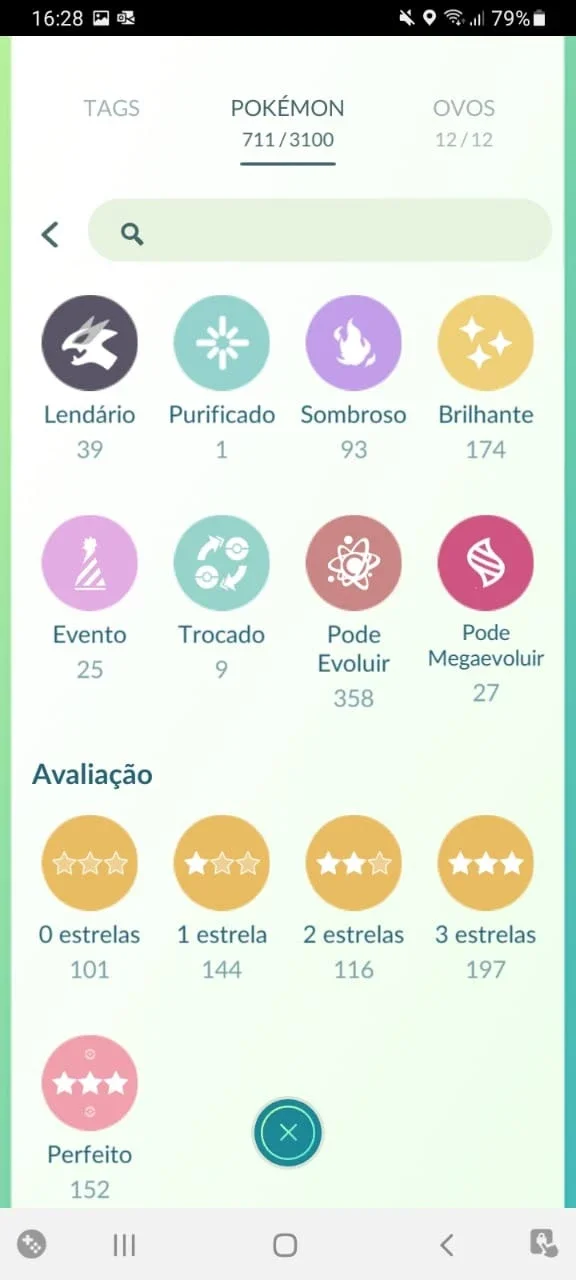Go back with the arrow beside search
The image size is (576, 1280).
pos(50,234)
